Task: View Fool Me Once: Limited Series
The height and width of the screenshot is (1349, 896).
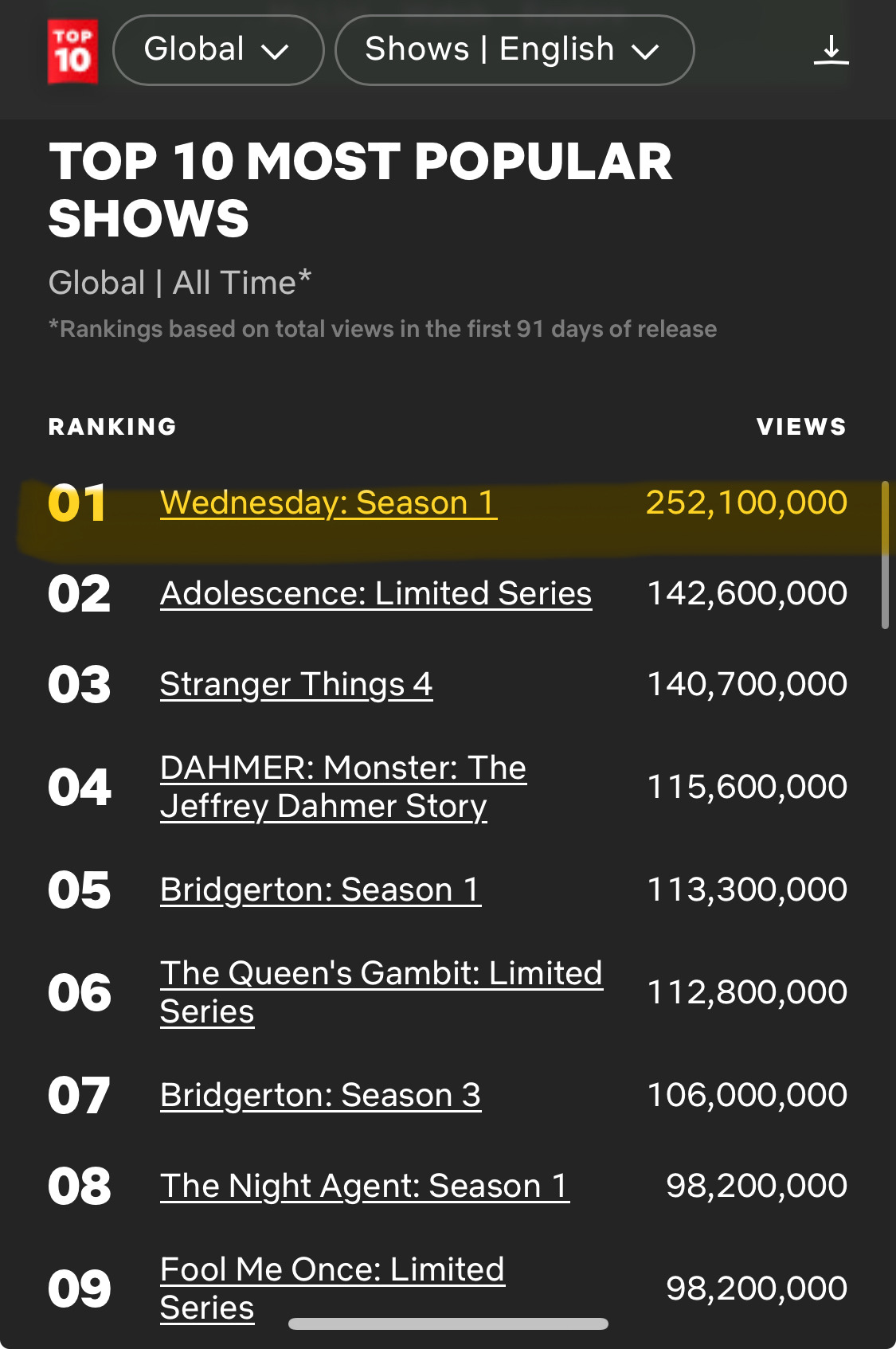Action: coord(332,1270)
